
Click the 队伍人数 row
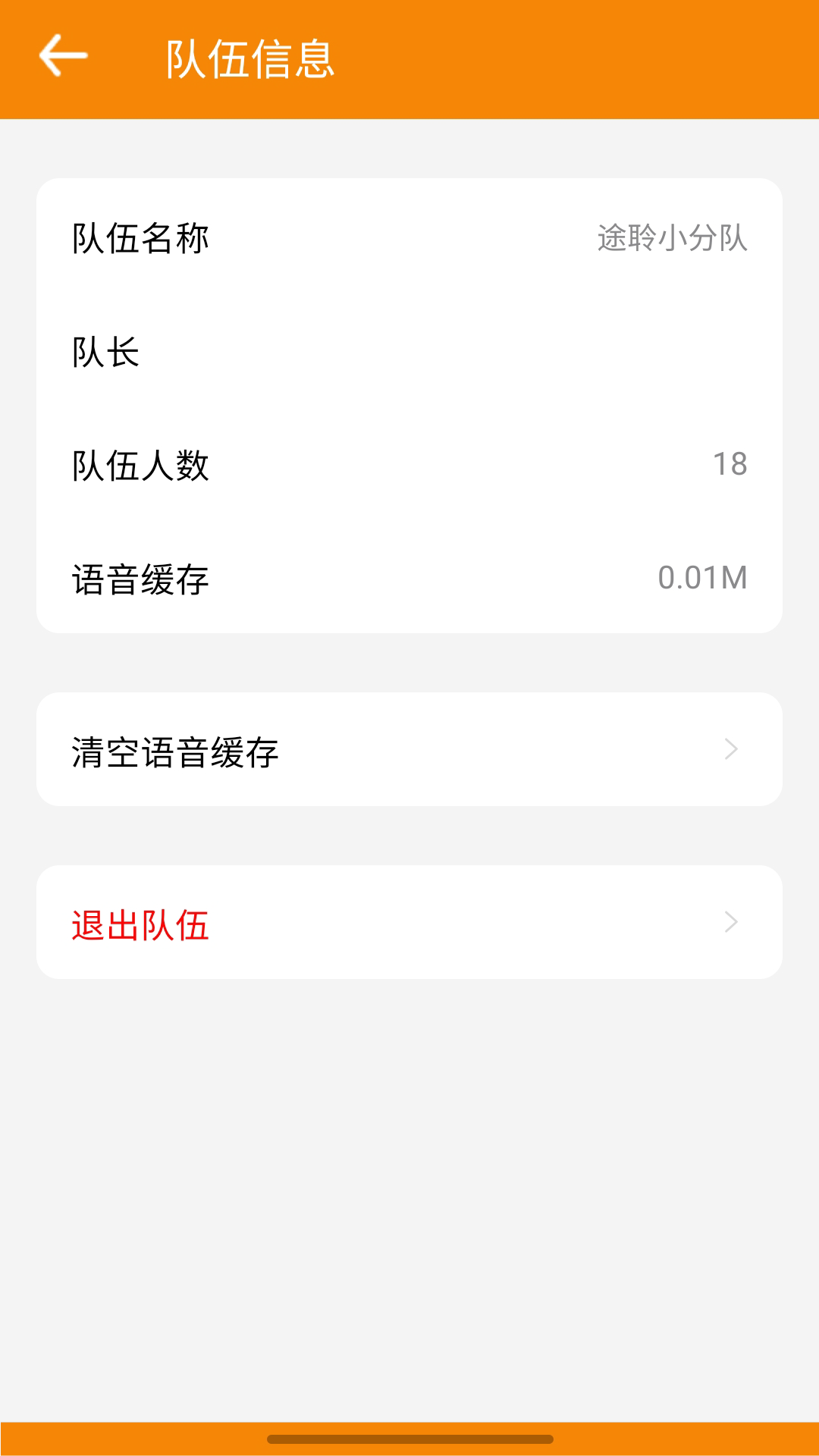409,464
